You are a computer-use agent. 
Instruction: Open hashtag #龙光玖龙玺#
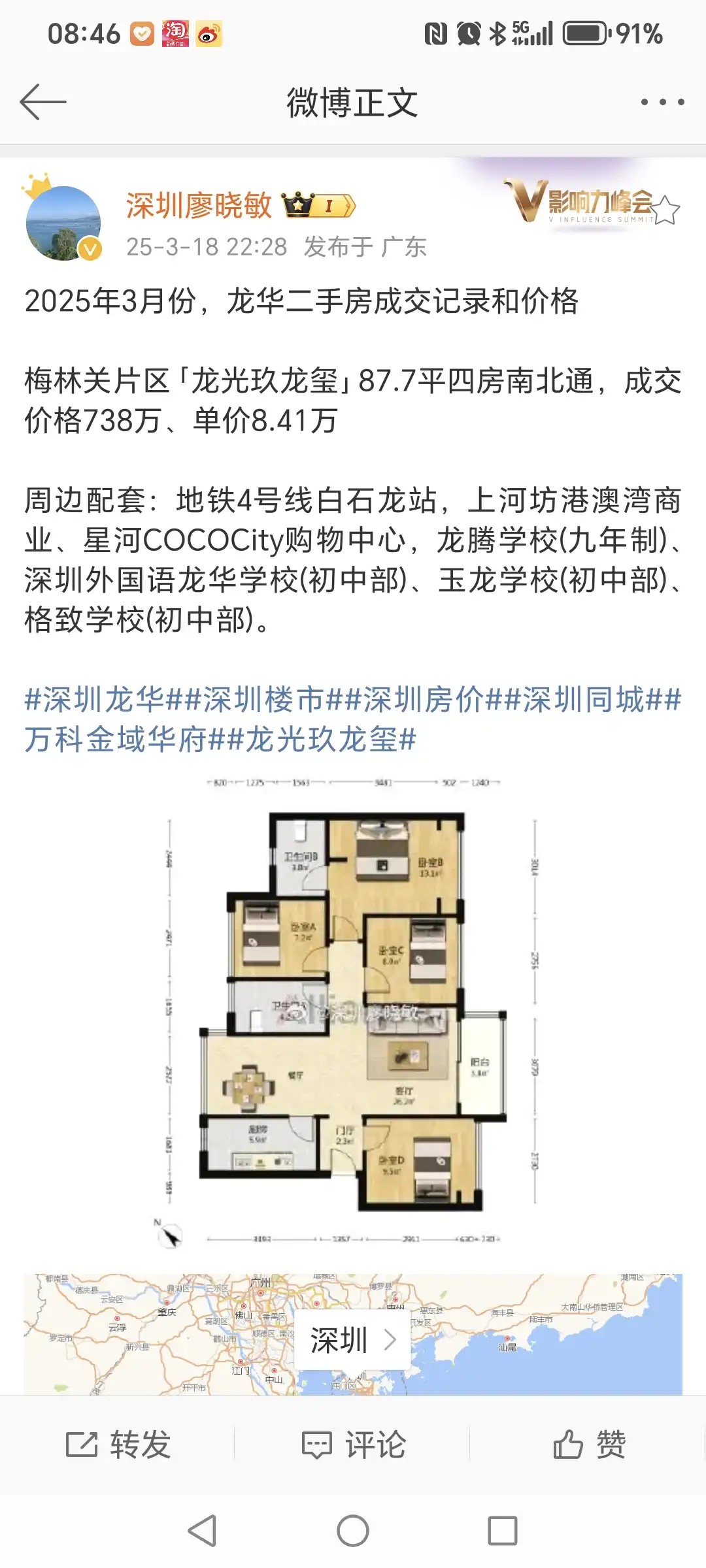tap(320, 740)
